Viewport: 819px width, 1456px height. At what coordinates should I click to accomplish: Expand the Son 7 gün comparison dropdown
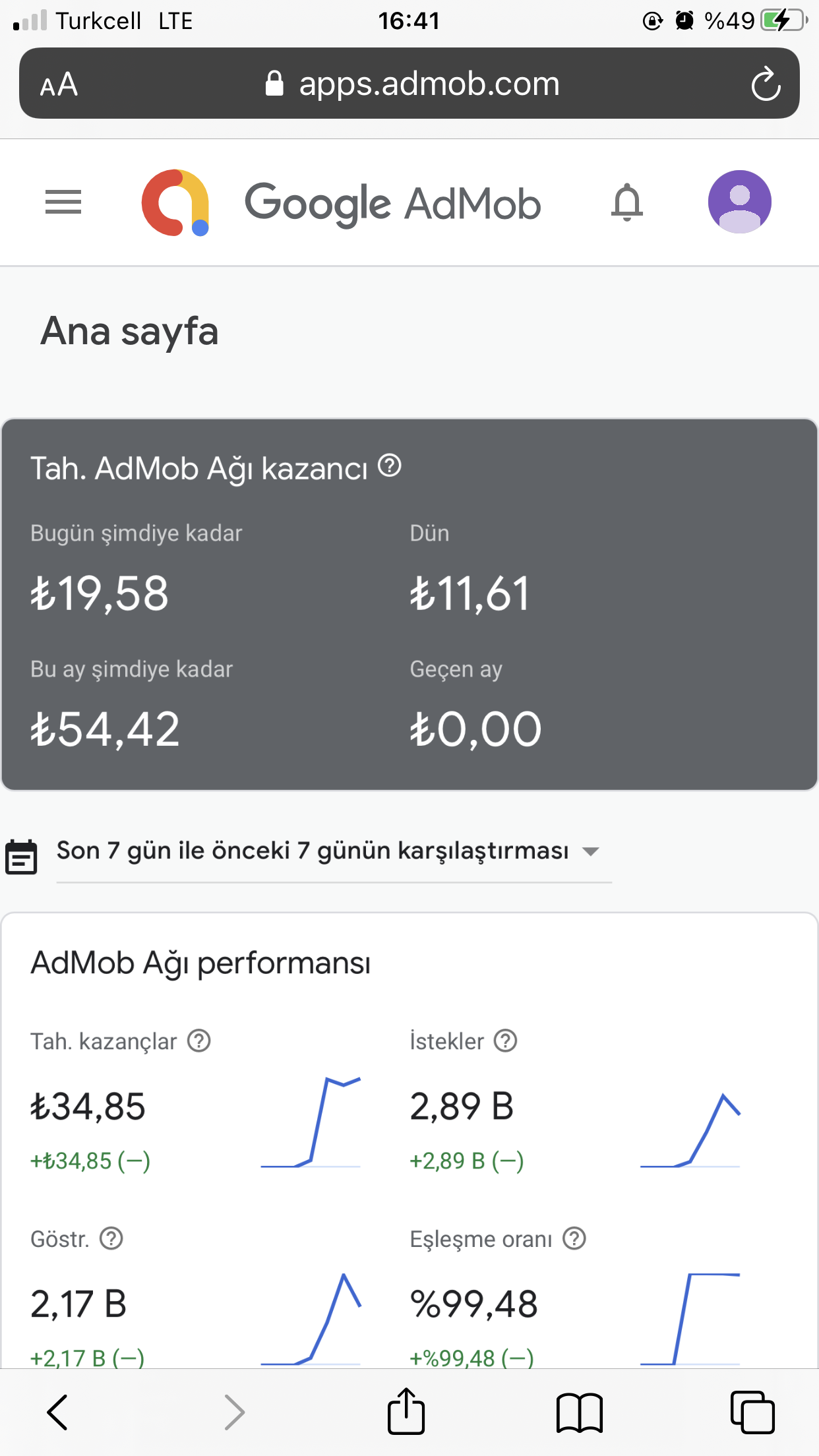coord(334,851)
